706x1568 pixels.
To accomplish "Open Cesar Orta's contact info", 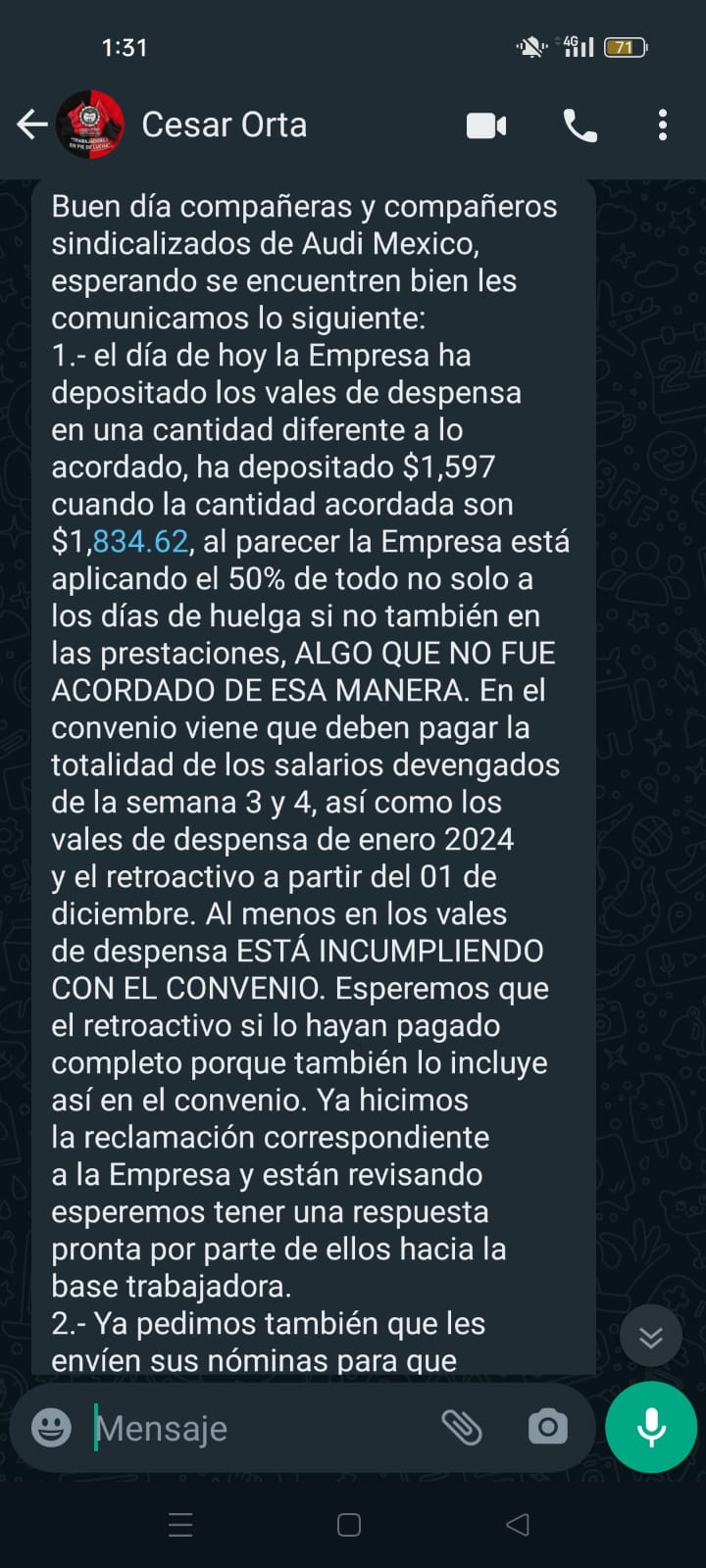I will (224, 124).
